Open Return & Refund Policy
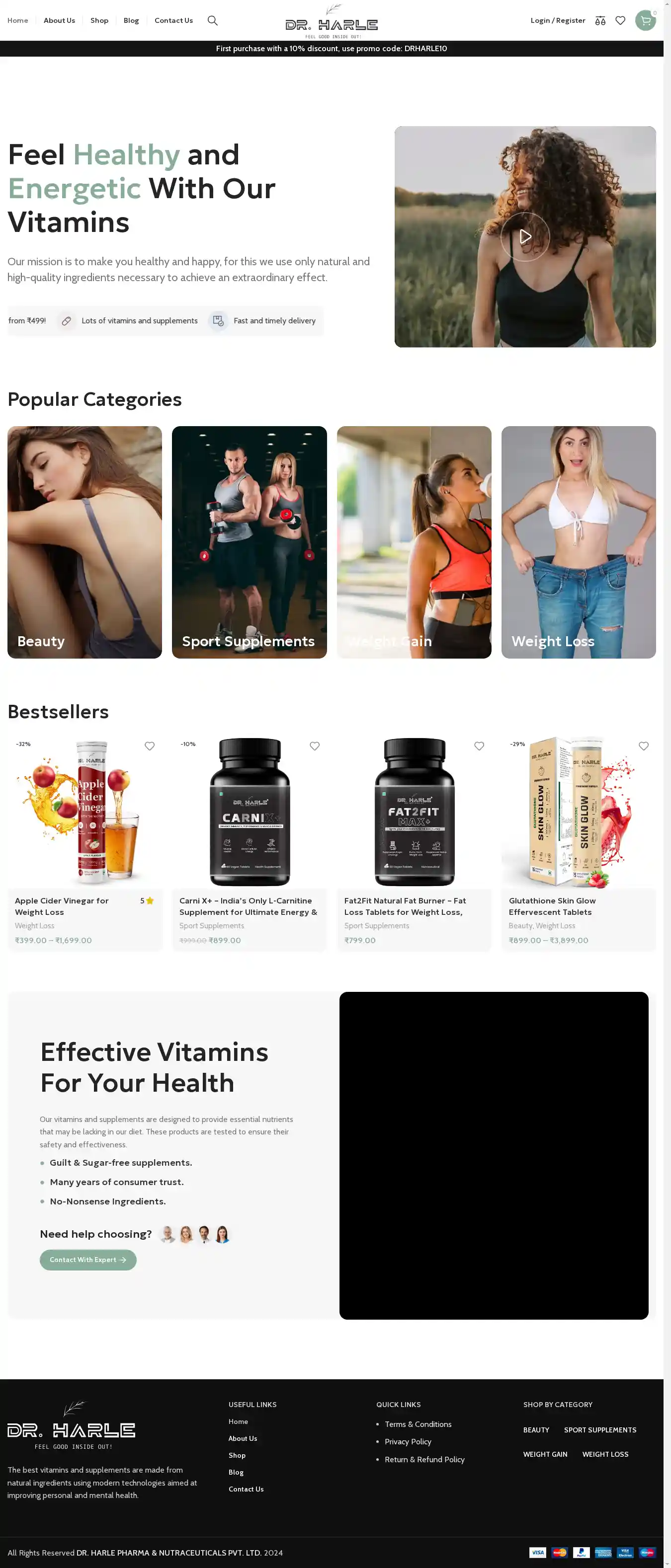This screenshot has height=1568, width=671. tap(424, 1460)
